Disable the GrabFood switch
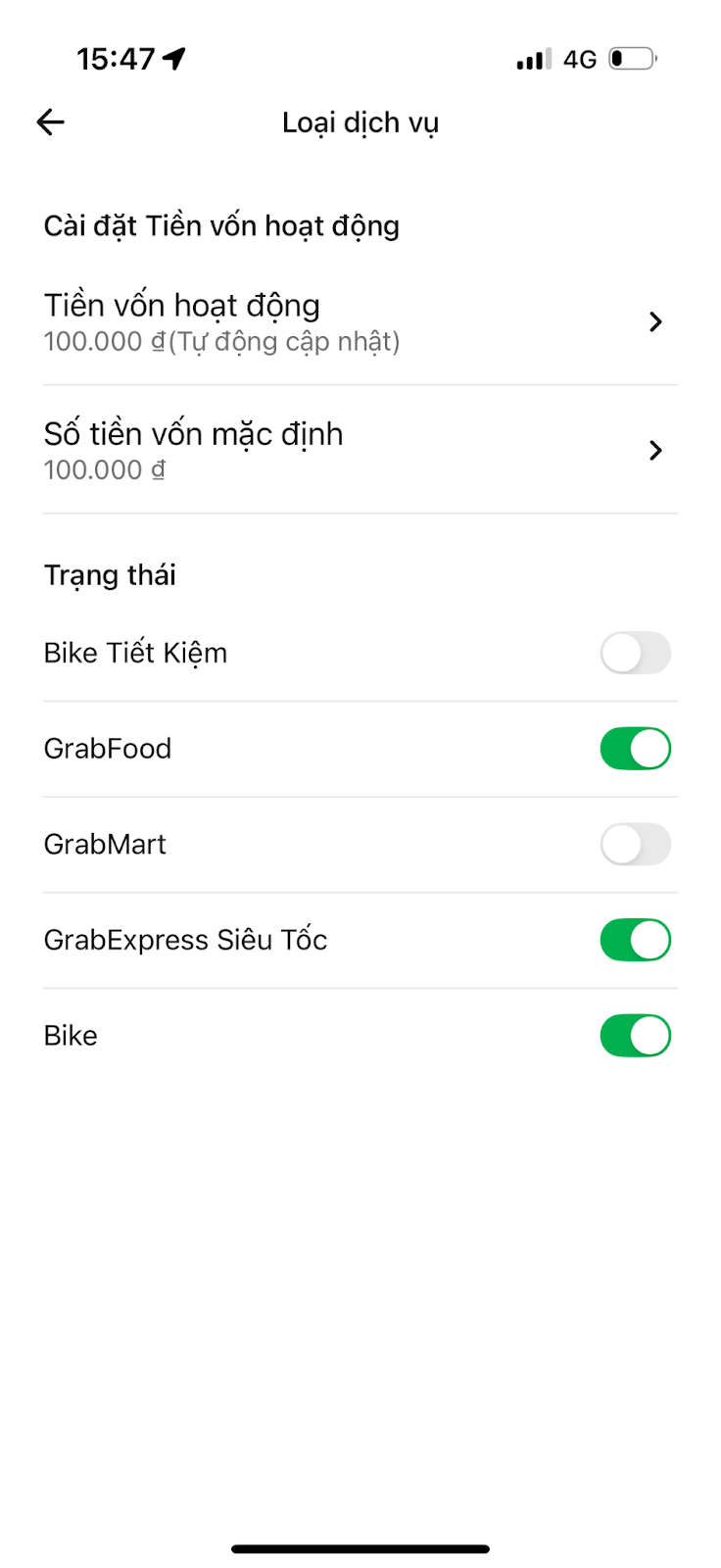Viewport: 721px width, 1568px height. coord(635,749)
